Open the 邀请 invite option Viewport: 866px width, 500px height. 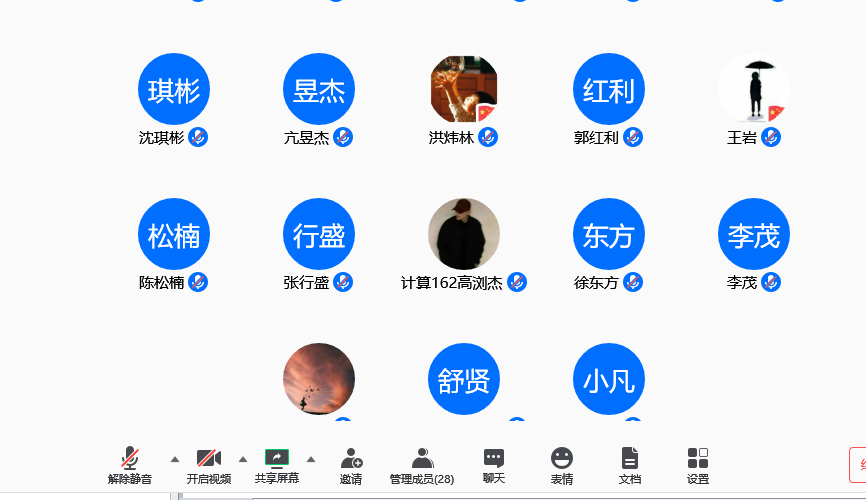pyautogui.click(x=351, y=465)
